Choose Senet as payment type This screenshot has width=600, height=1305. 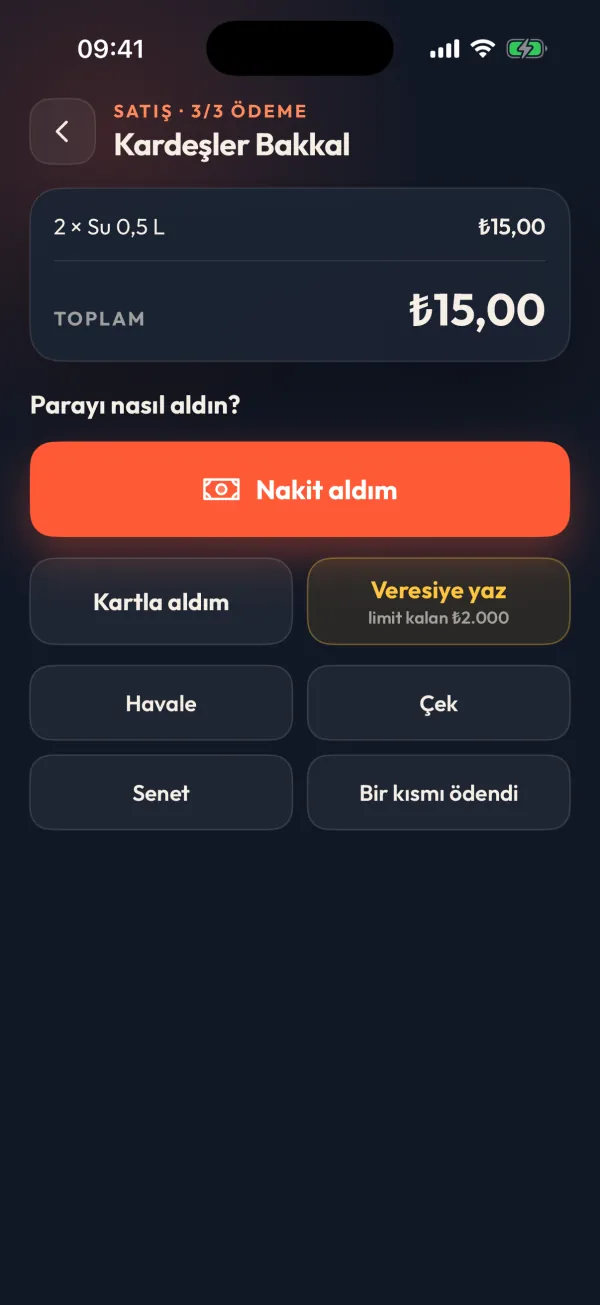click(161, 793)
